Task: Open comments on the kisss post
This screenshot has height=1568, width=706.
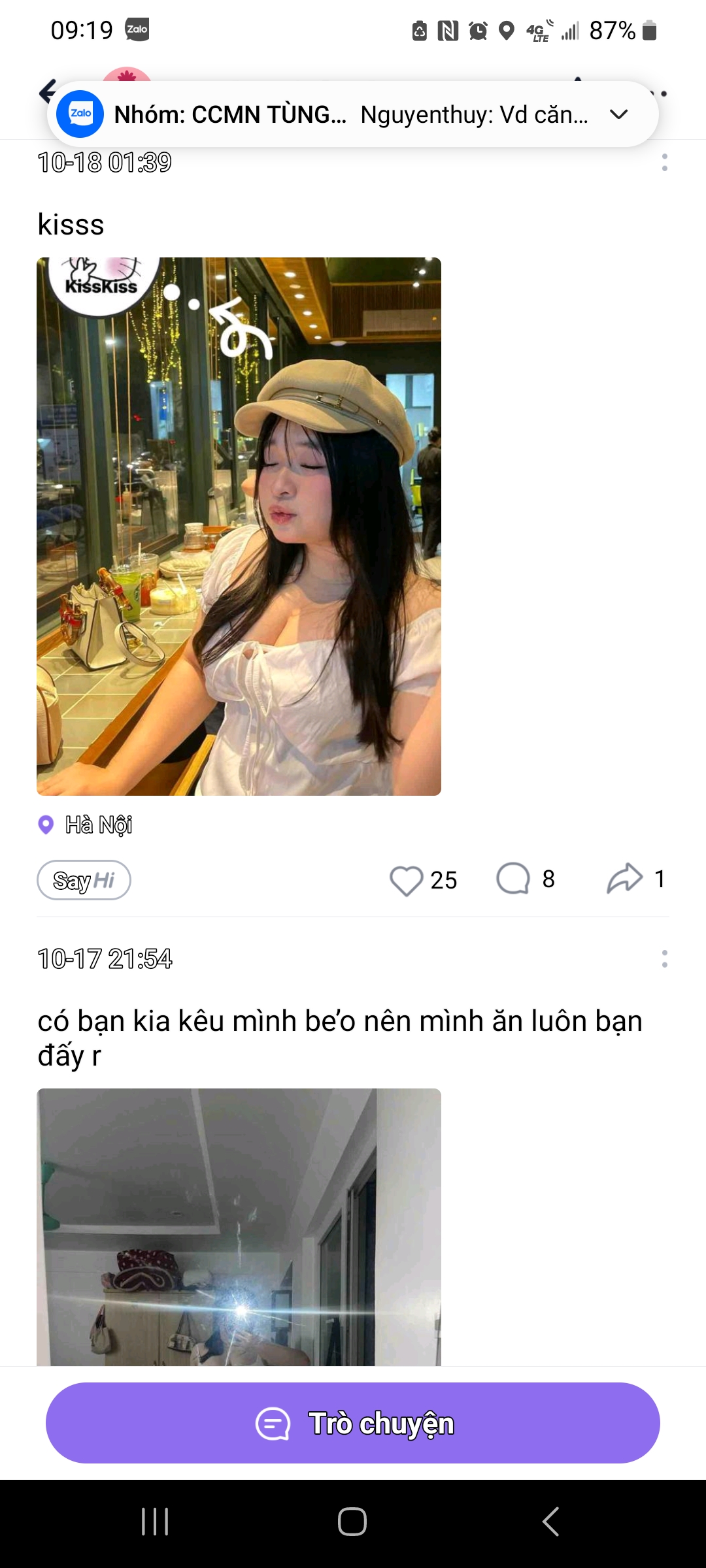Action: coord(514,879)
